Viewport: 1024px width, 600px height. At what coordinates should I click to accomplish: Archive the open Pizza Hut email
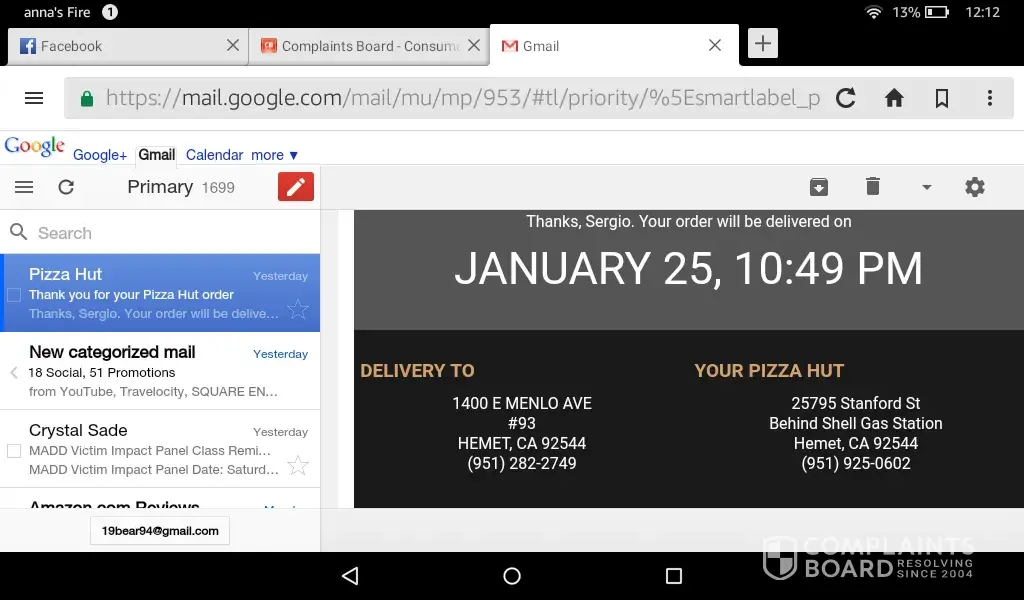(819, 187)
